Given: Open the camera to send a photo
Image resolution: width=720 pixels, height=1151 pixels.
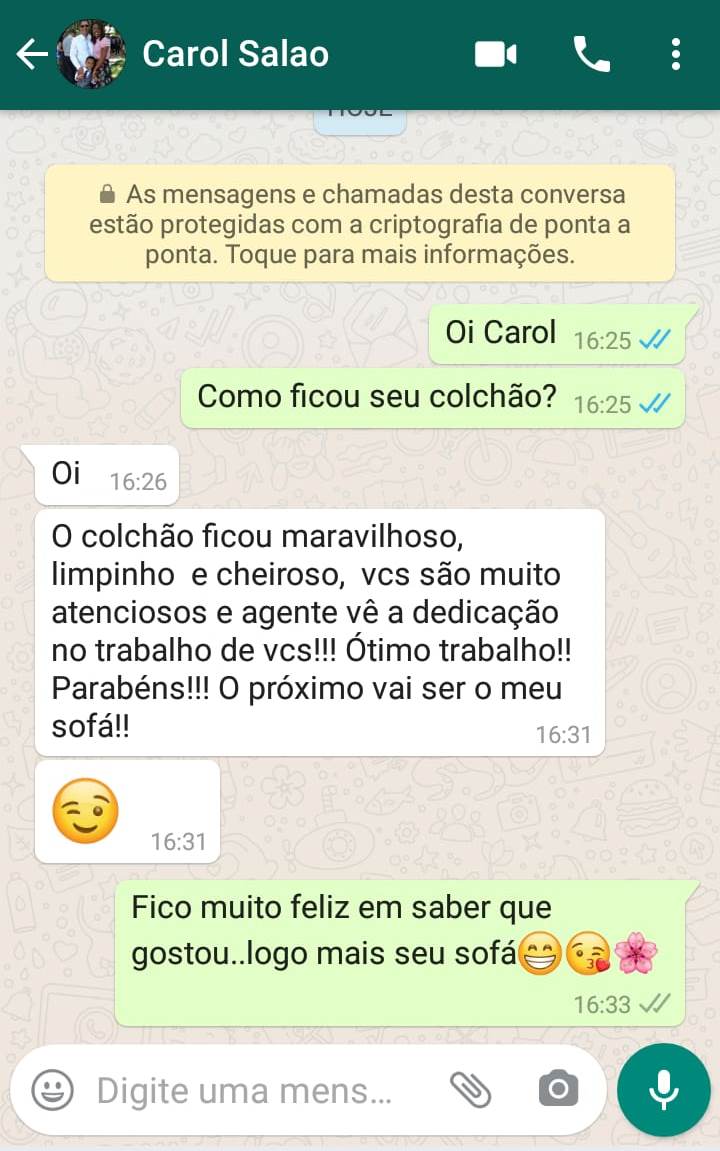Looking at the screenshot, I should click(x=558, y=1090).
